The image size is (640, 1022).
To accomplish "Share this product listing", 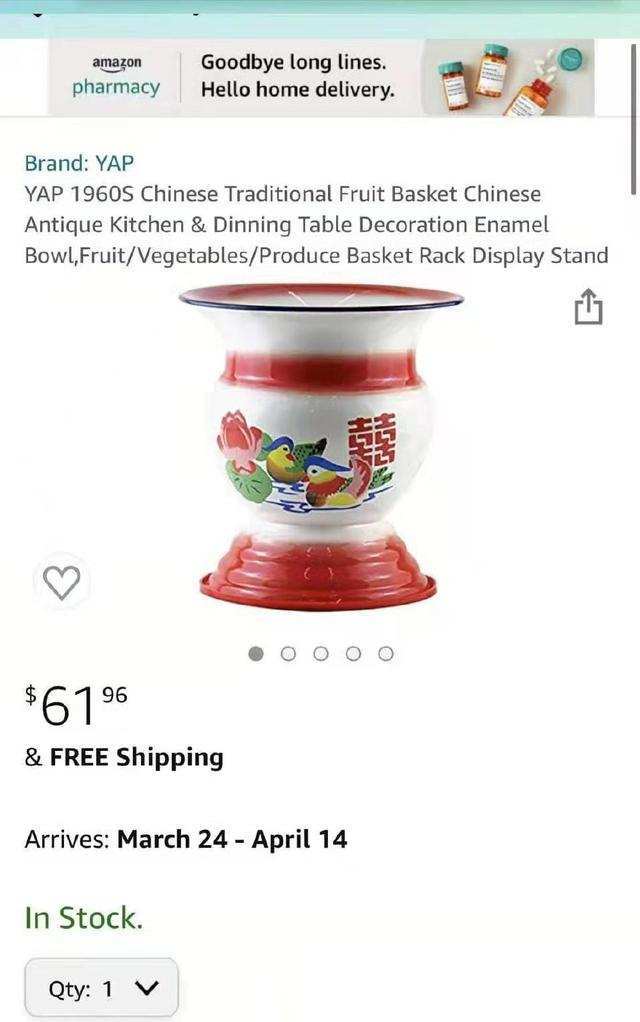I will (589, 307).
